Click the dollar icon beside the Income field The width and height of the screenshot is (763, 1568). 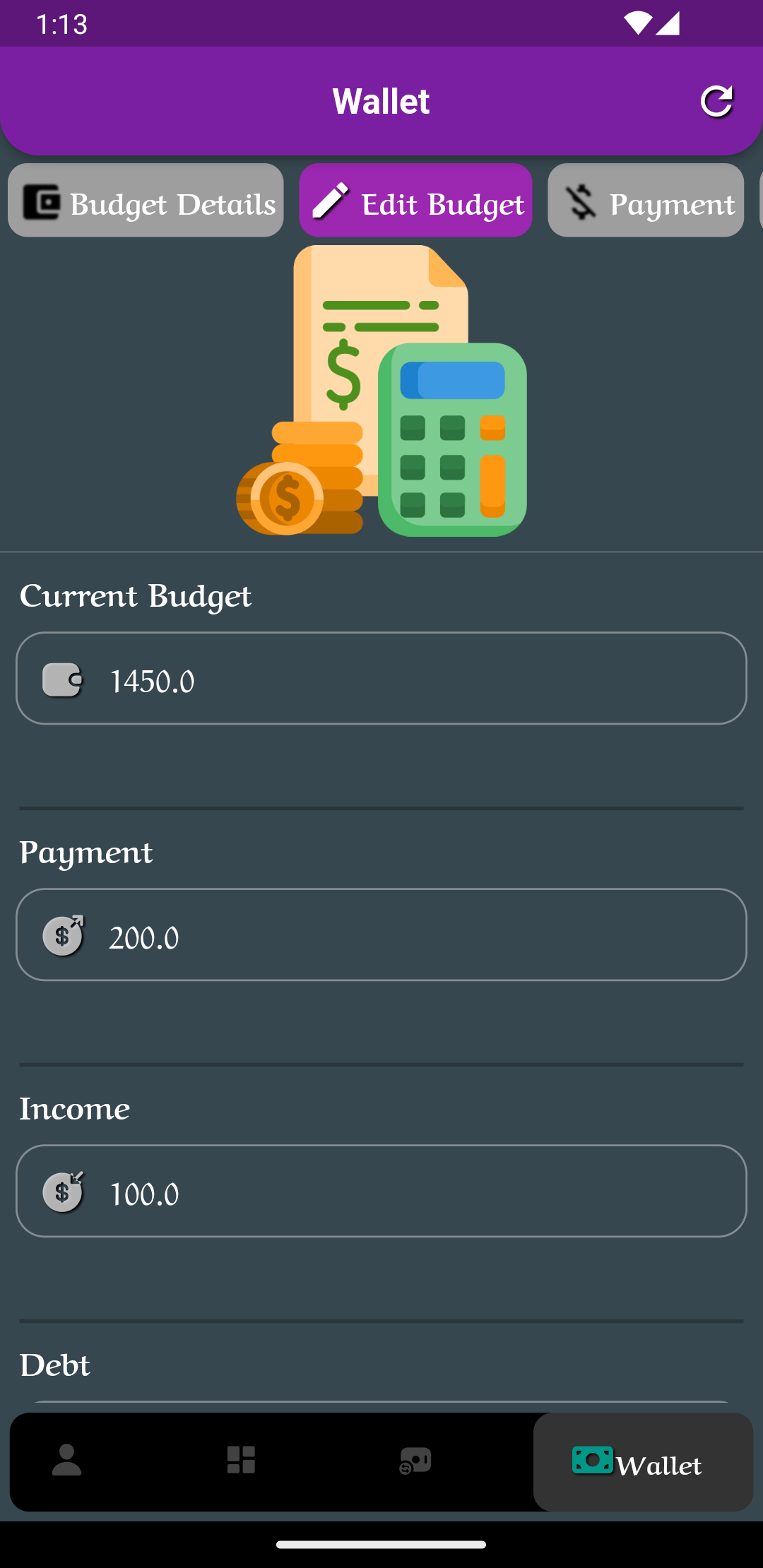point(63,1192)
